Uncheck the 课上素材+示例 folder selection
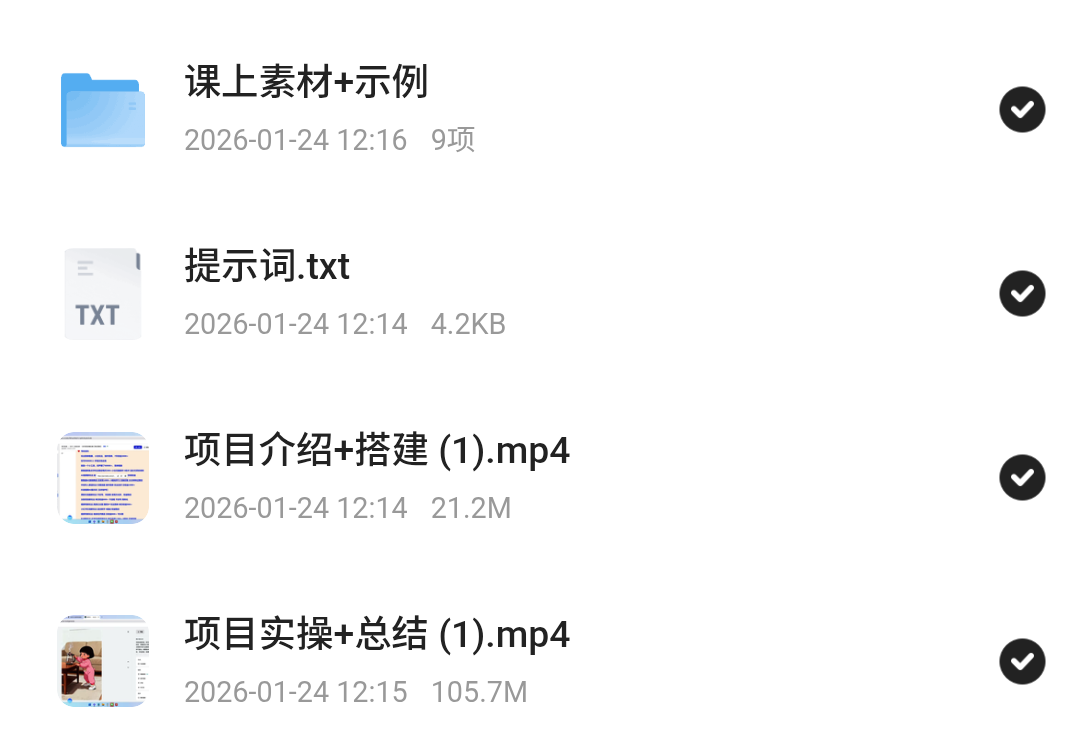This screenshot has height=750, width=1080. tap(1022, 110)
